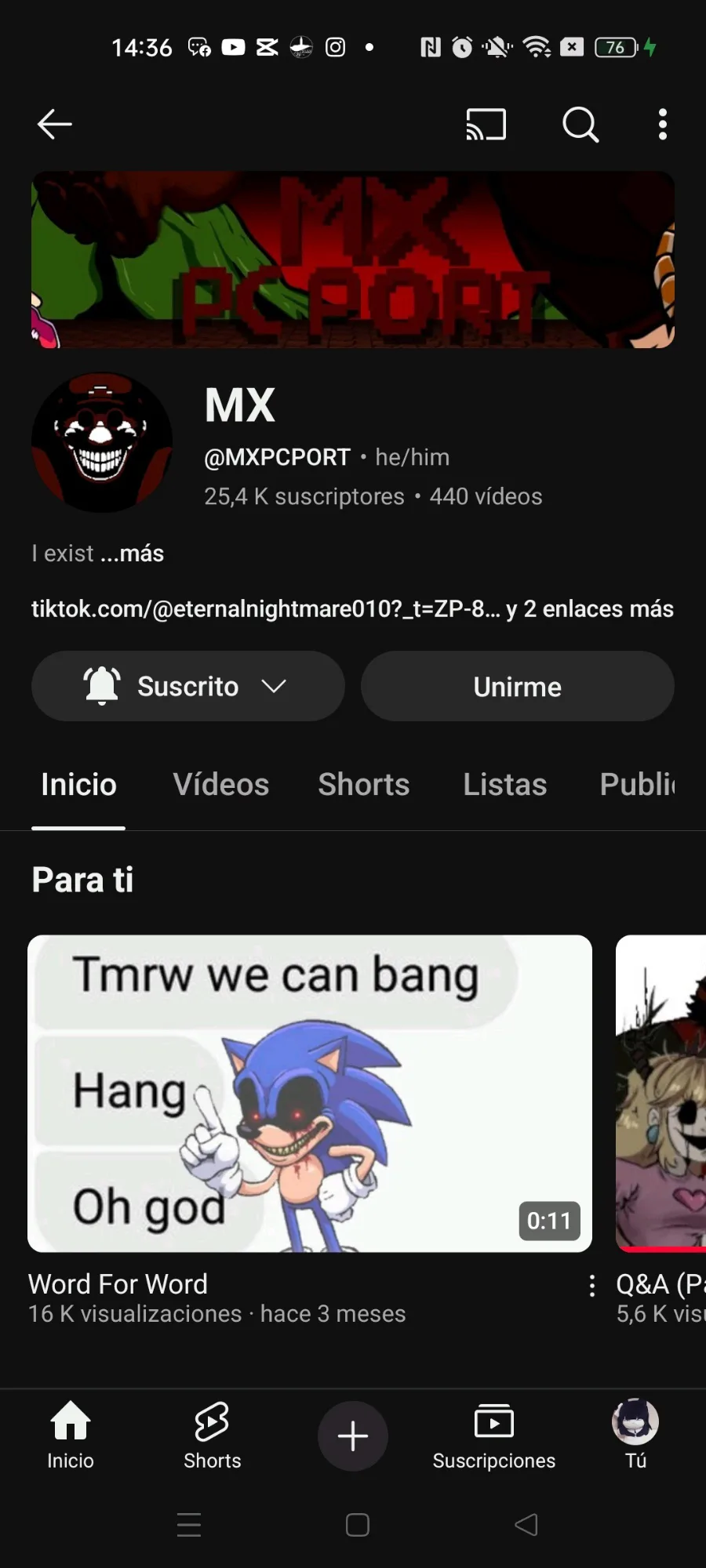Viewport: 706px width, 1568px height.
Task: Go to Inicio in bottom navigation
Action: pos(71,1436)
